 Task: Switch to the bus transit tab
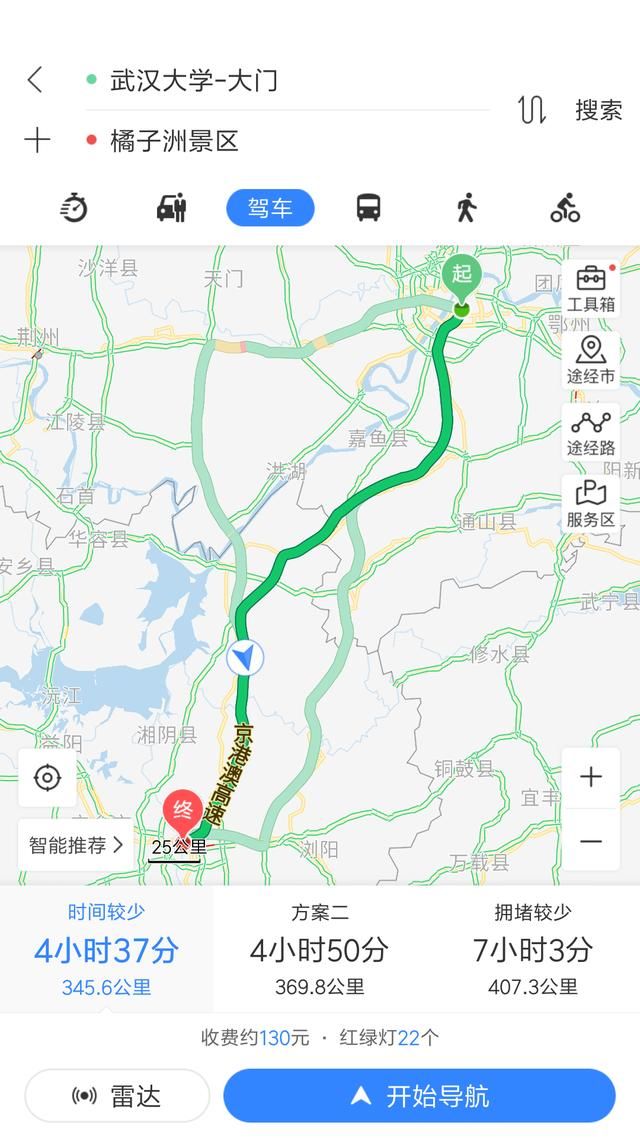click(x=368, y=208)
